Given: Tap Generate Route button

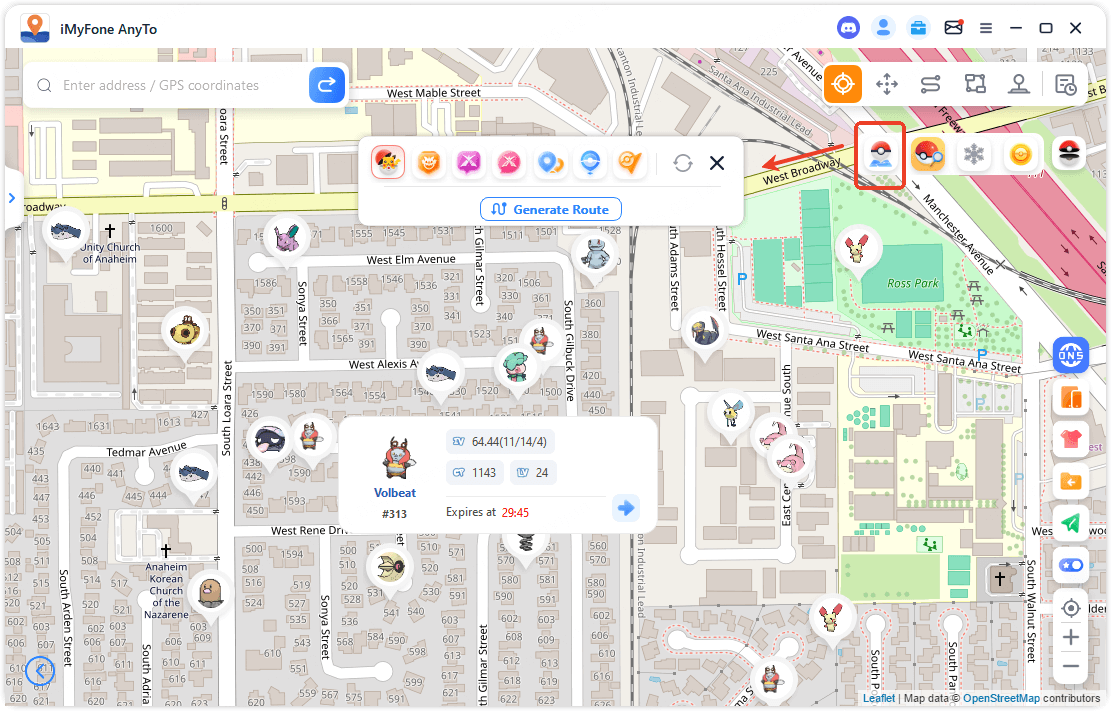Looking at the screenshot, I should tap(551, 209).
